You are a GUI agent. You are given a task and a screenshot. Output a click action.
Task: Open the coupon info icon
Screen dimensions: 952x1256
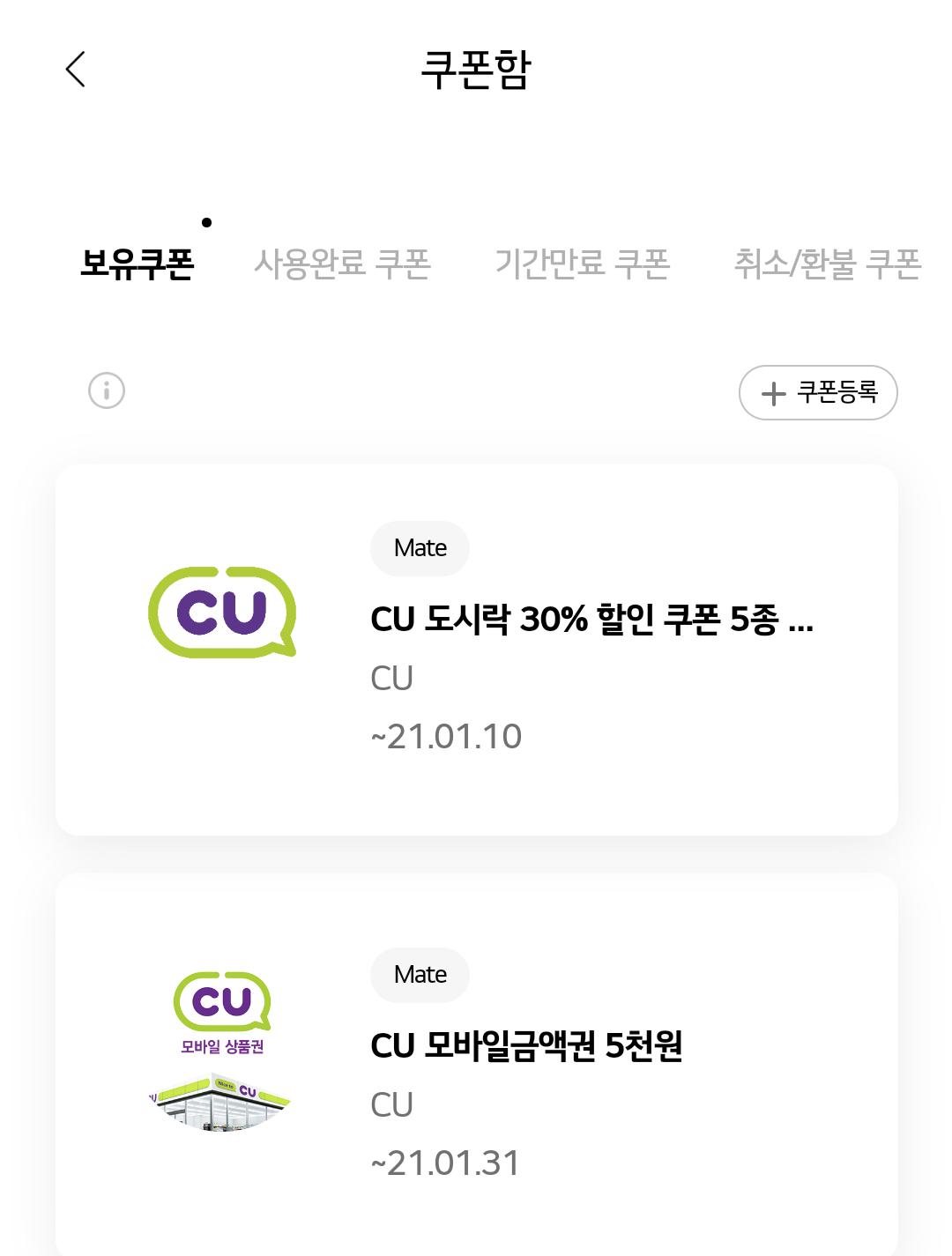coord(107,390)
